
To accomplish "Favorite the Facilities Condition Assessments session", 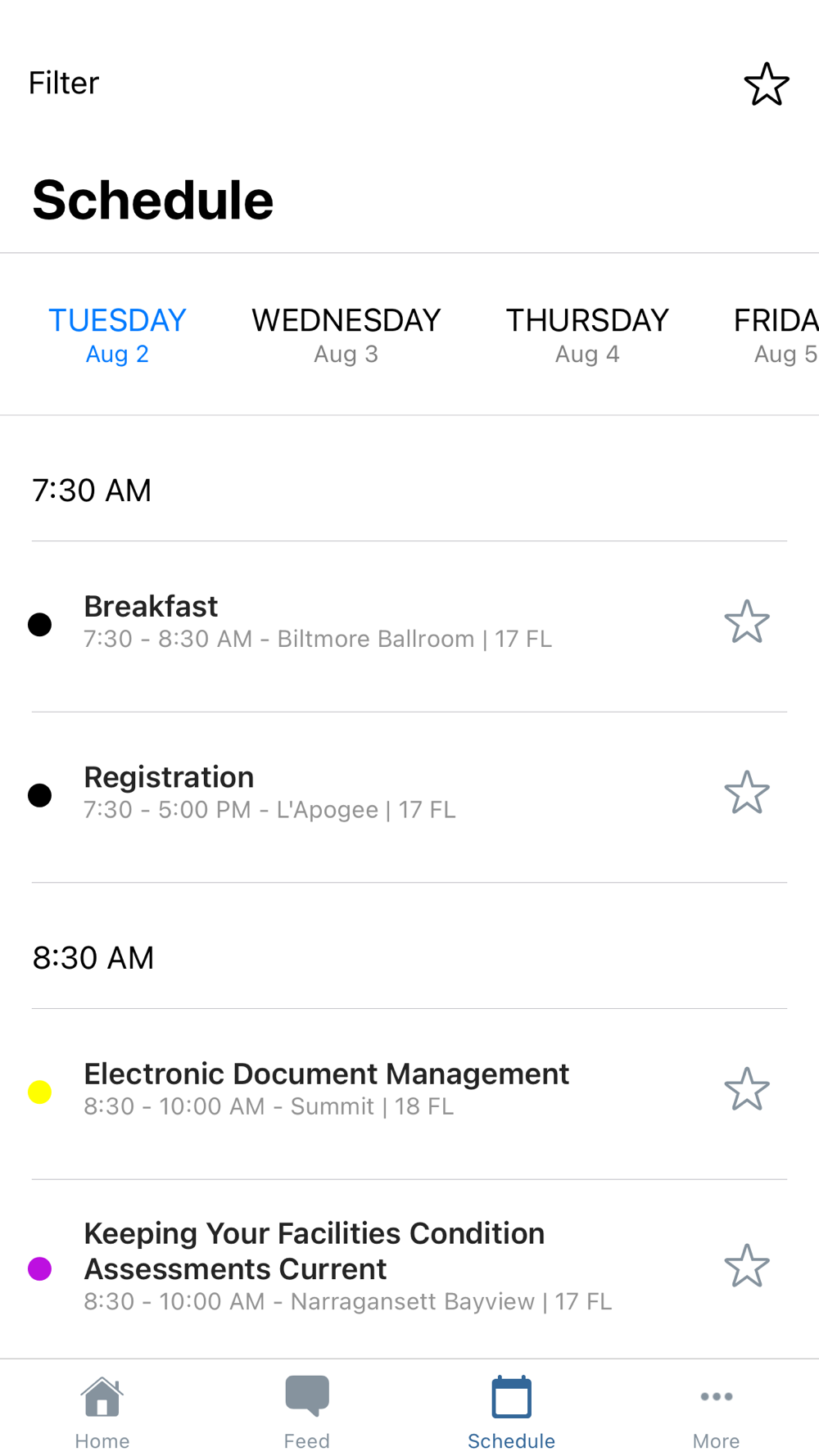I will point(747,1266).
